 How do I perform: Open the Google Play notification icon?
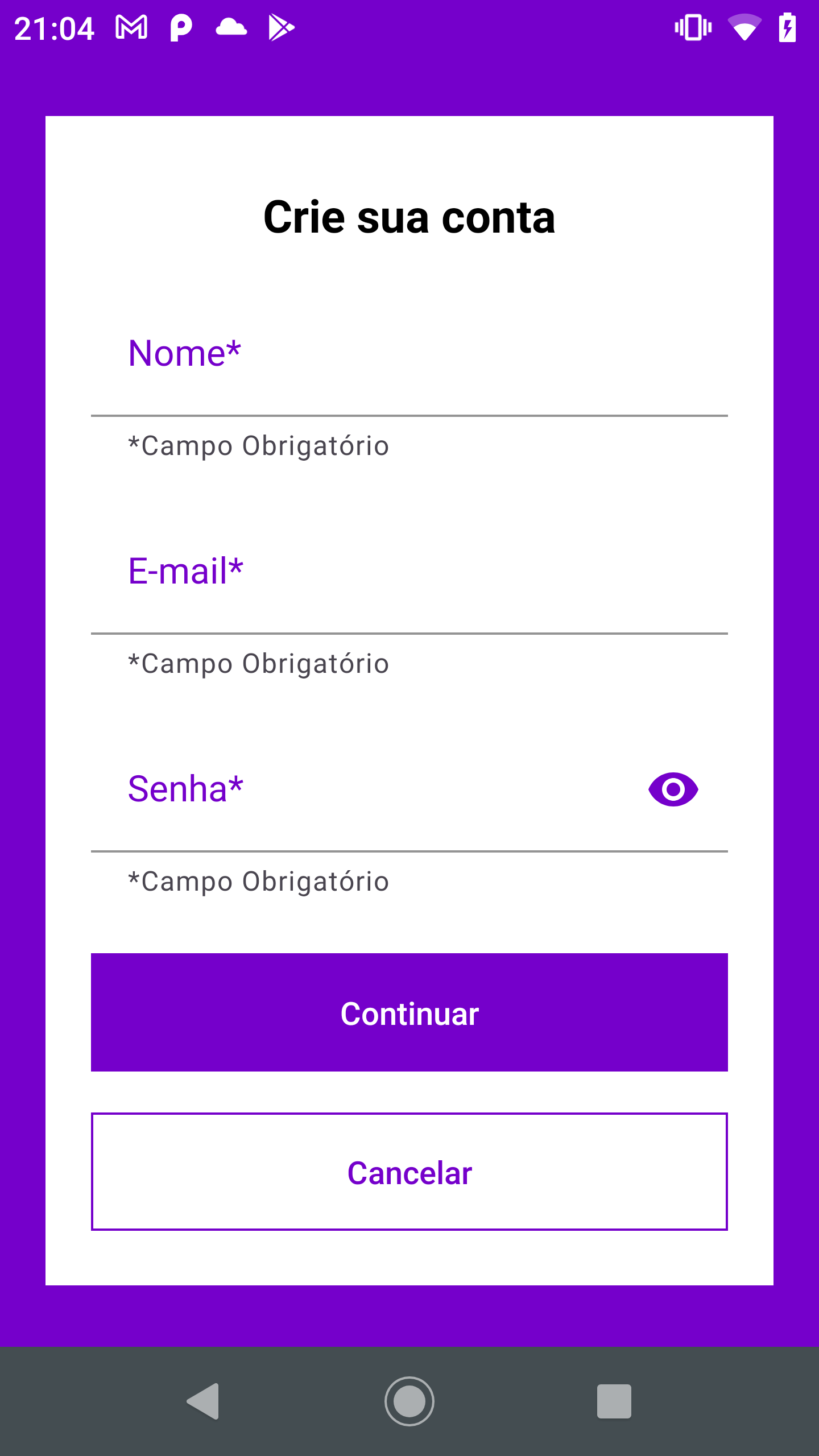282,27
